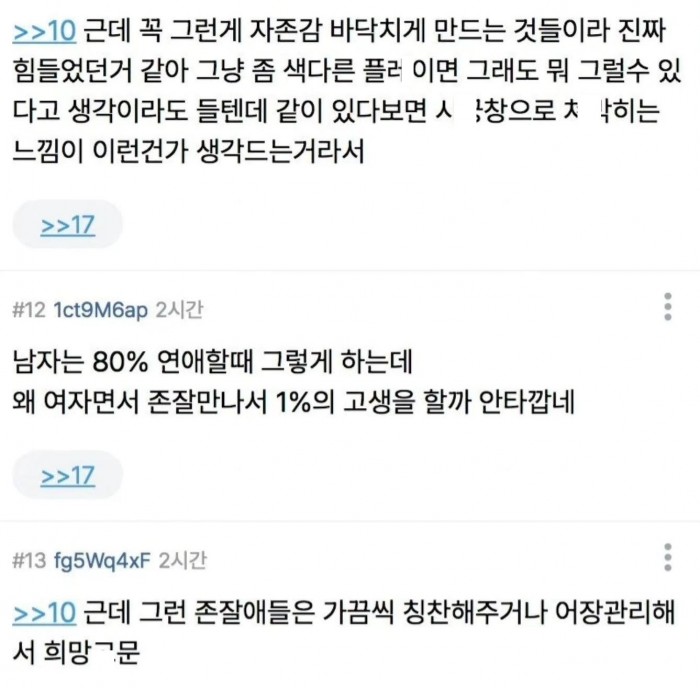This screenshot has width=700, height=688.
Task: Tap the >>17 reply chip above comment #12
Action: (x=67, y=225)
